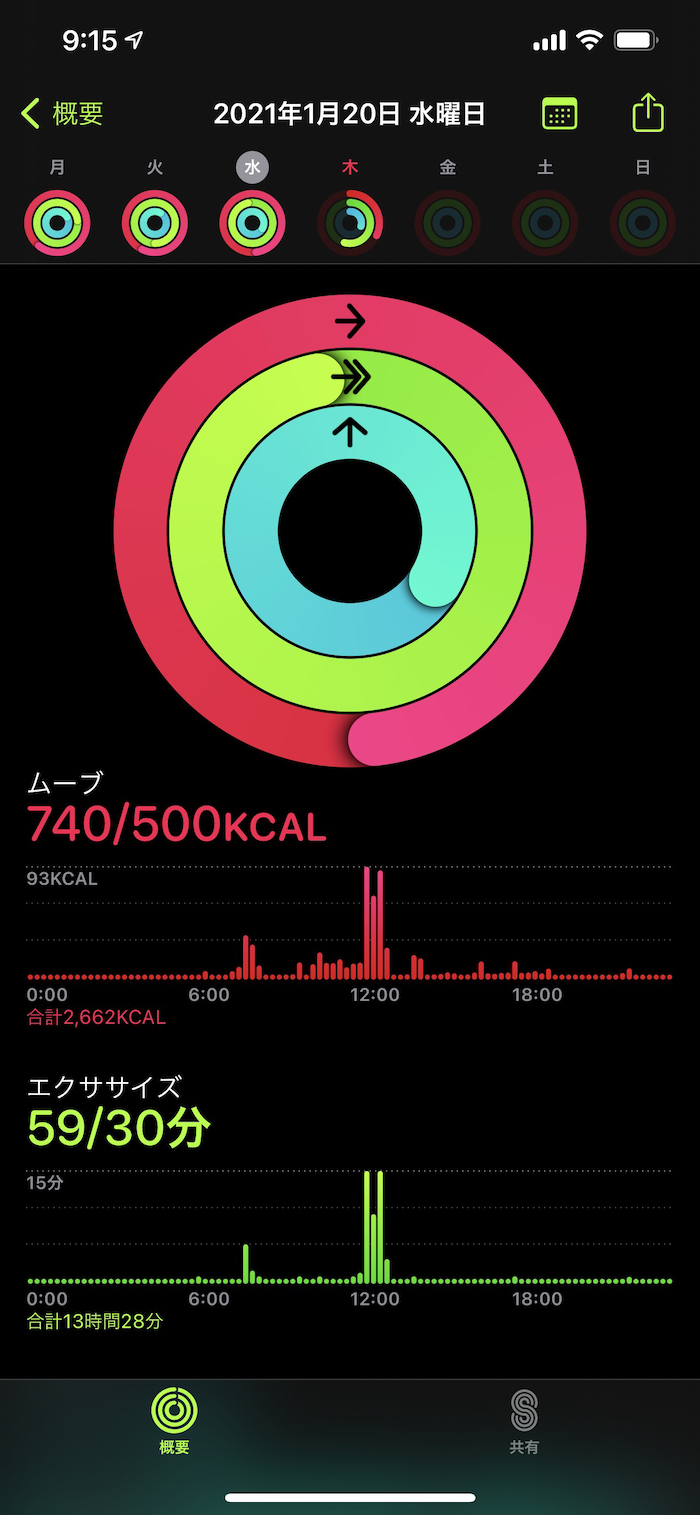Select Tuesday (火) activity rings
The image size is (700, 1515).
(x=155, y=222)
